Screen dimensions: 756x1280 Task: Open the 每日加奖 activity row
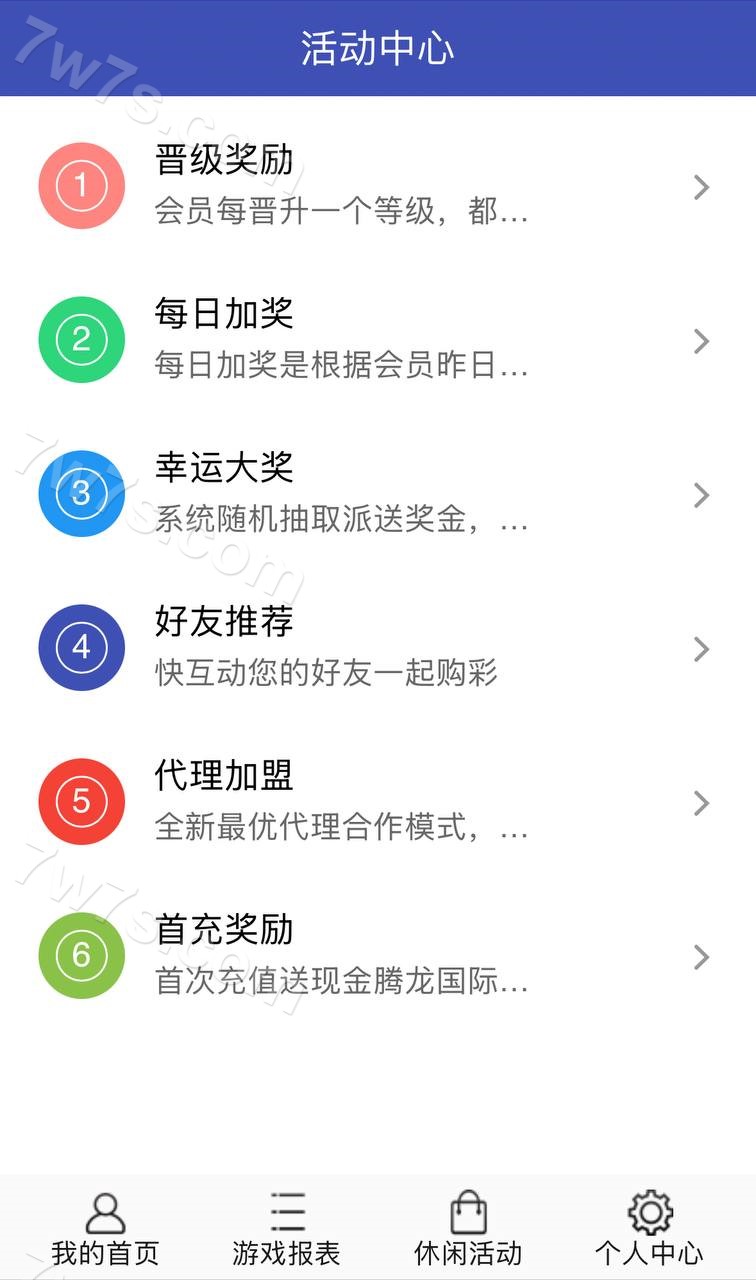377,340
